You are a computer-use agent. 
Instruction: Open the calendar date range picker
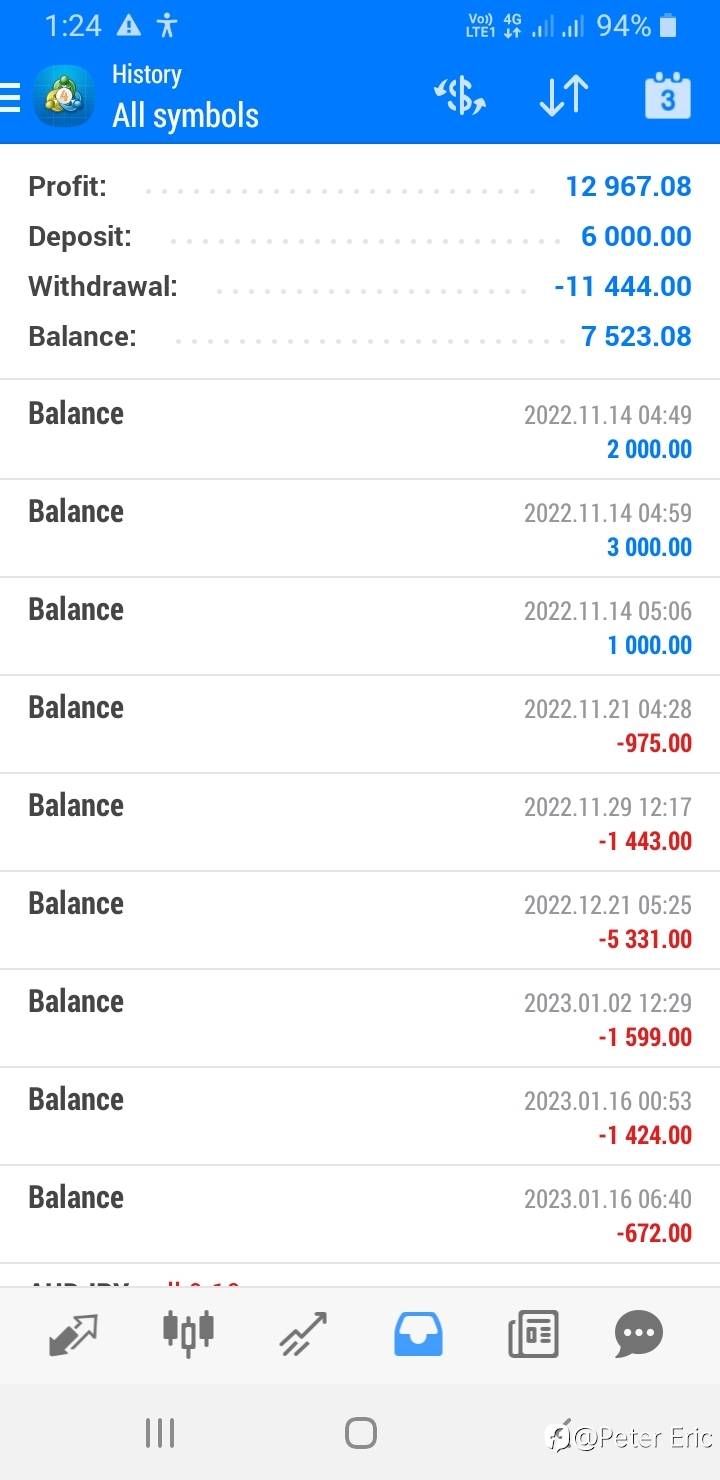click(667, 96)
